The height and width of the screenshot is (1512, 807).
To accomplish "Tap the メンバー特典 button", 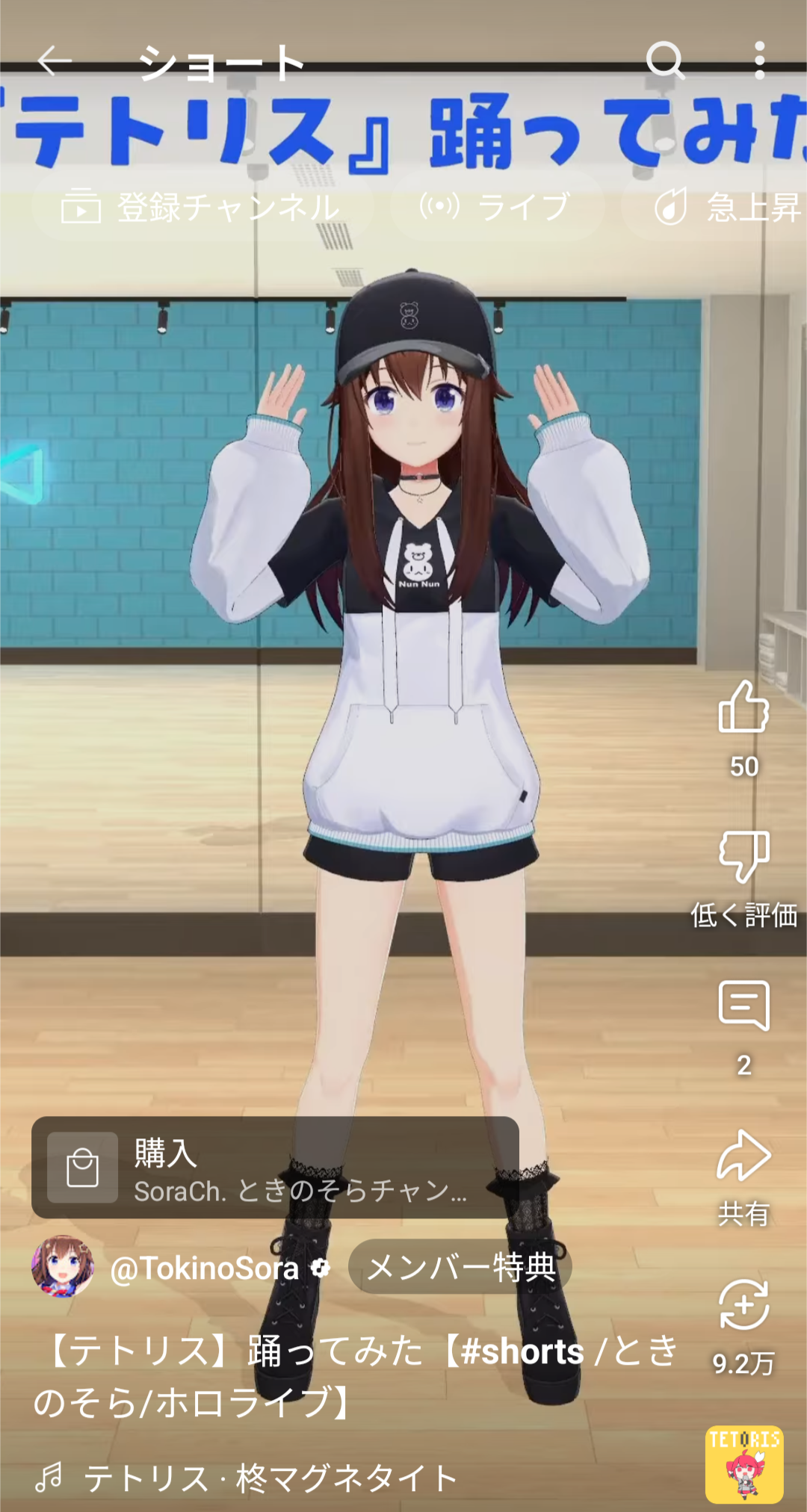I will tap(460, 1267).
